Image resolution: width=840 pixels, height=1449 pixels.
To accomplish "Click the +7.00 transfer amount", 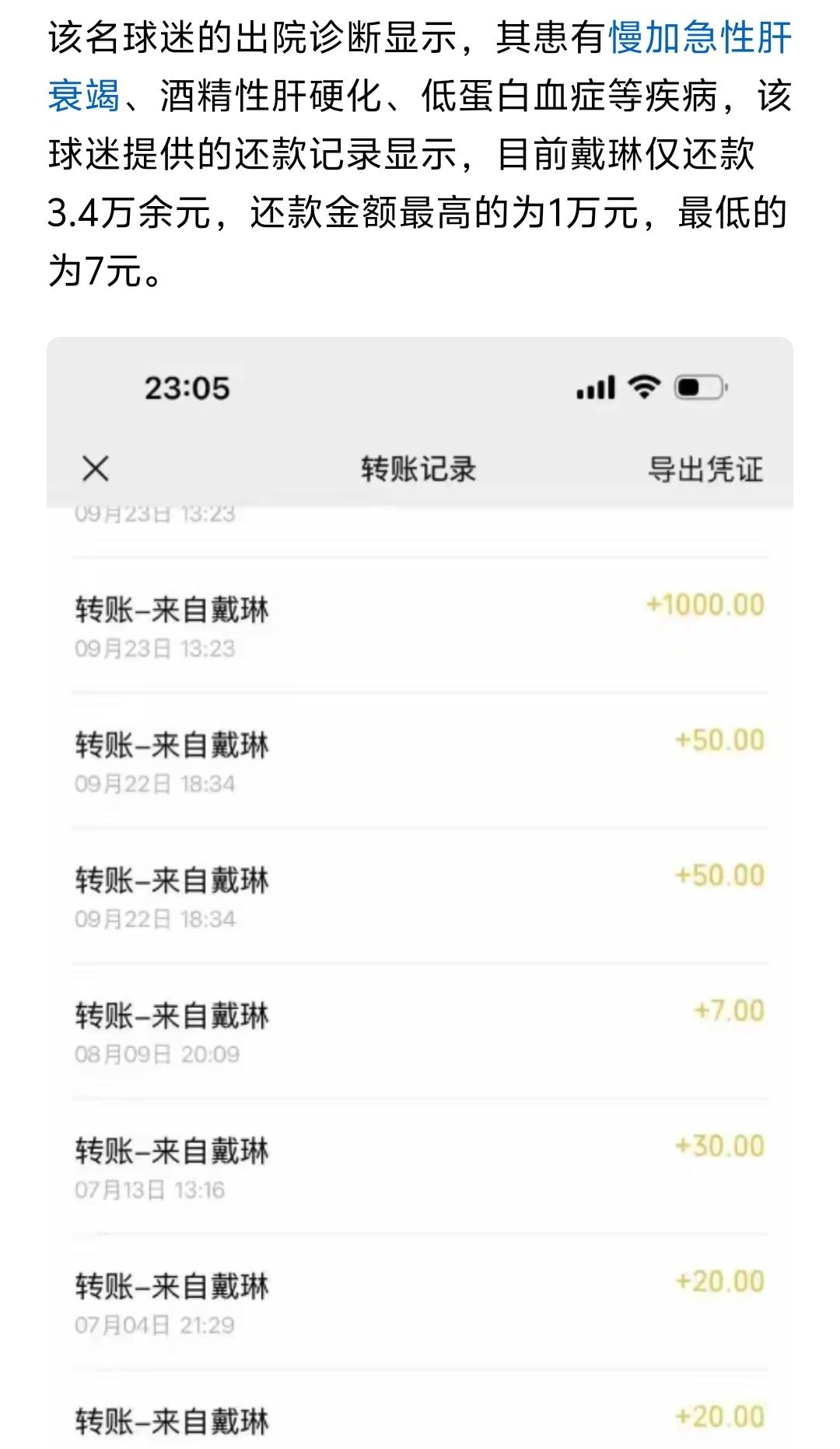I will point(730,1010).
